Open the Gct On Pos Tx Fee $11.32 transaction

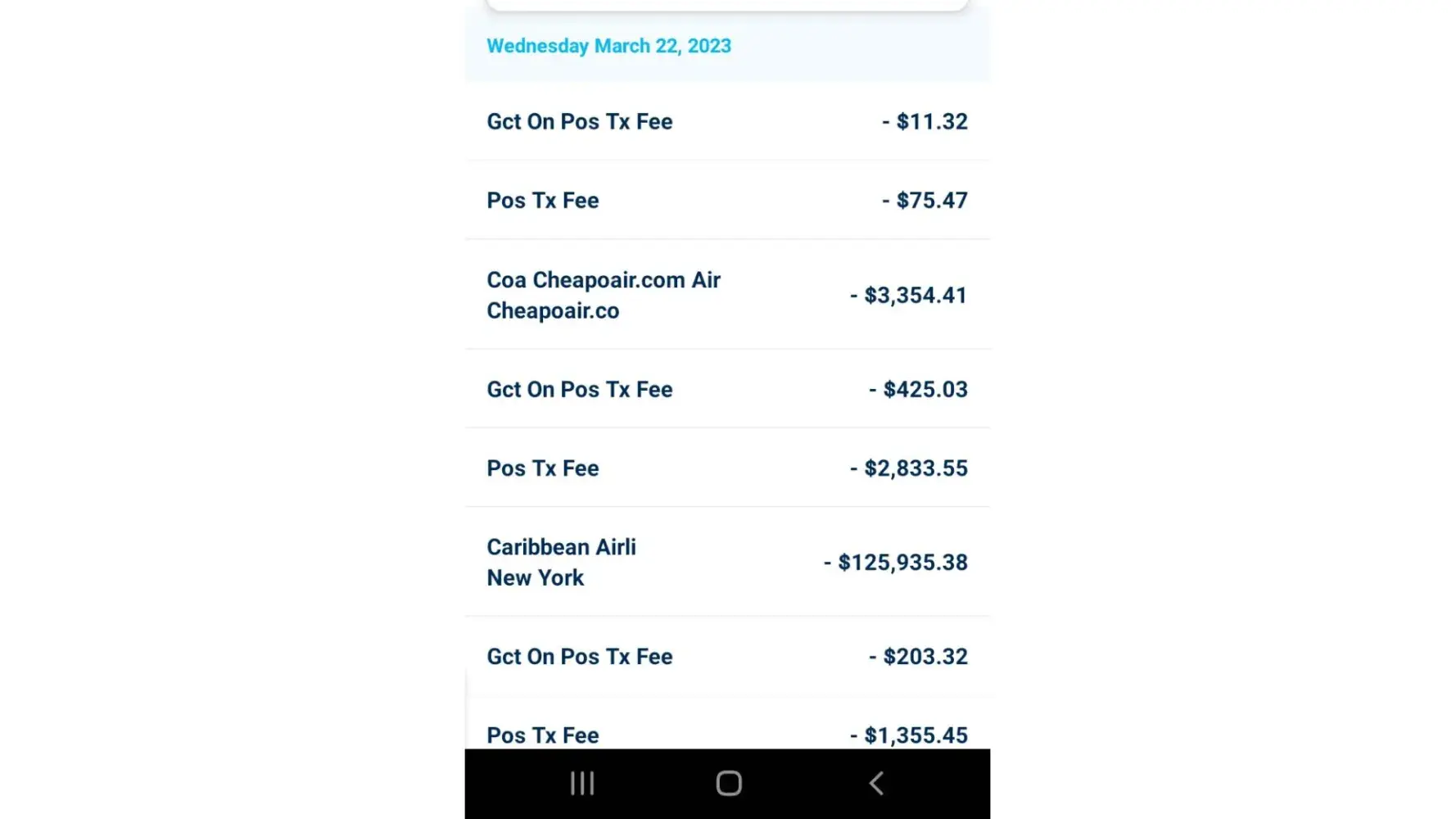pyautogui.click(x=726, y=121)
